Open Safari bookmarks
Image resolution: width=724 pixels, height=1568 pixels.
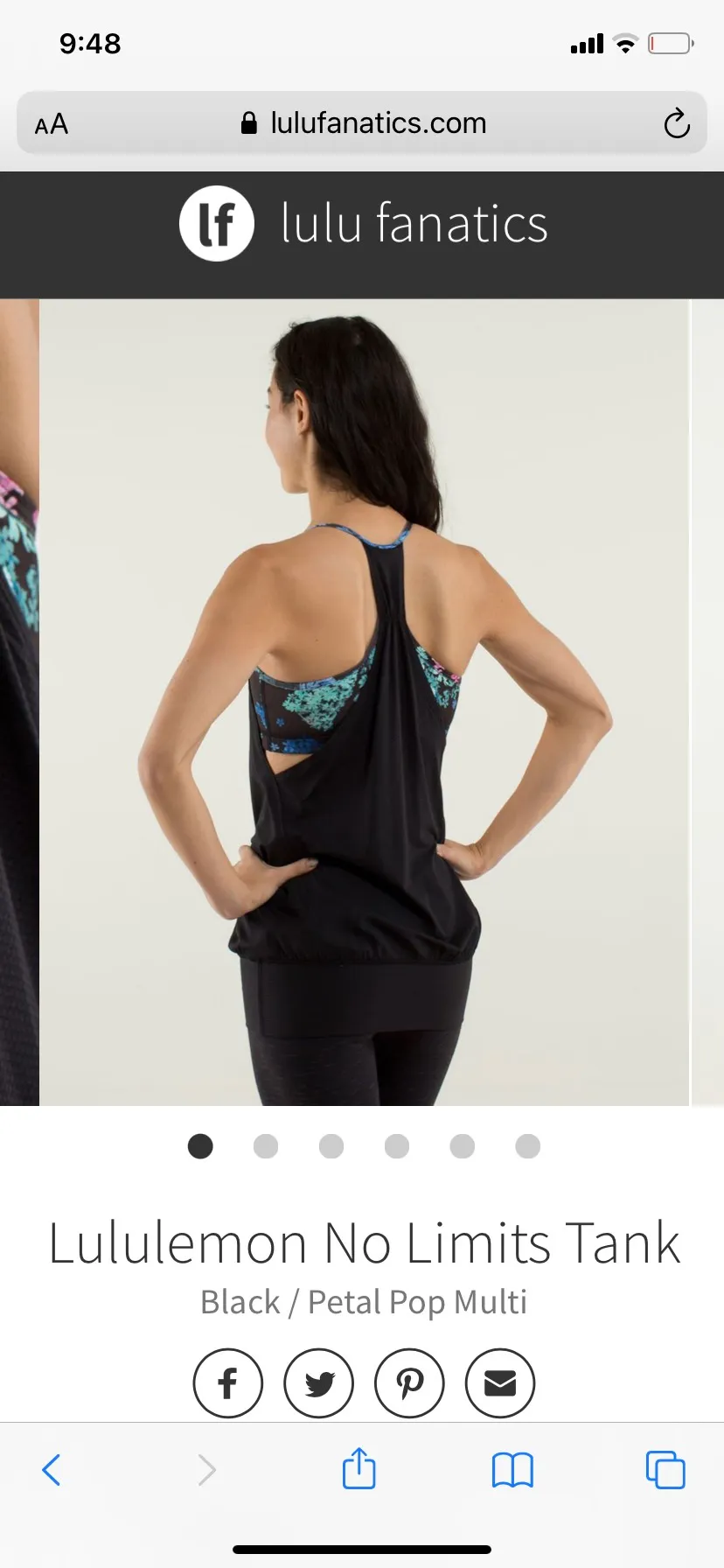click(512, 1470)
